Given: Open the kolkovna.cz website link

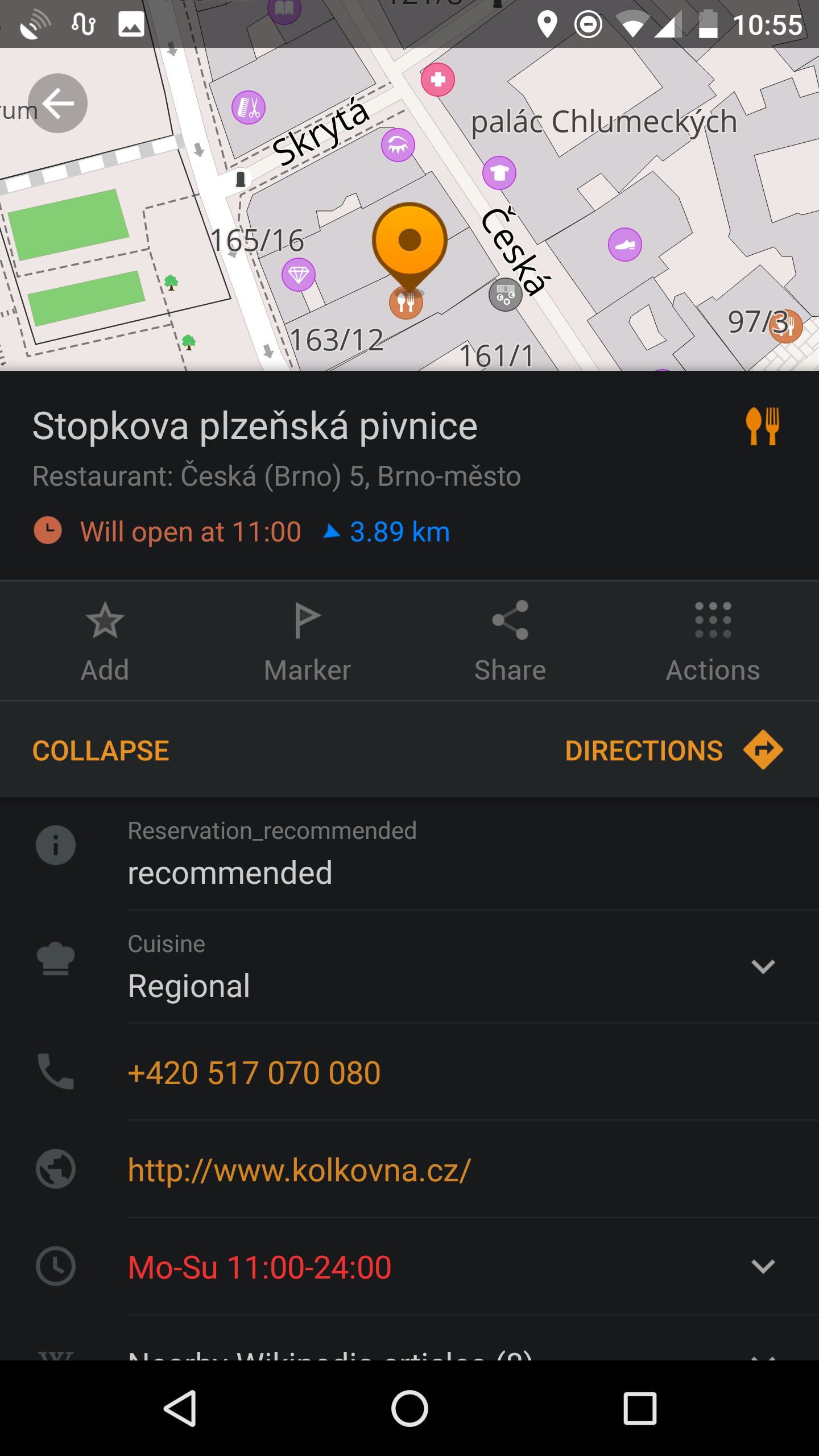Looking at the screenshot, I should [x=299, y=1170].
